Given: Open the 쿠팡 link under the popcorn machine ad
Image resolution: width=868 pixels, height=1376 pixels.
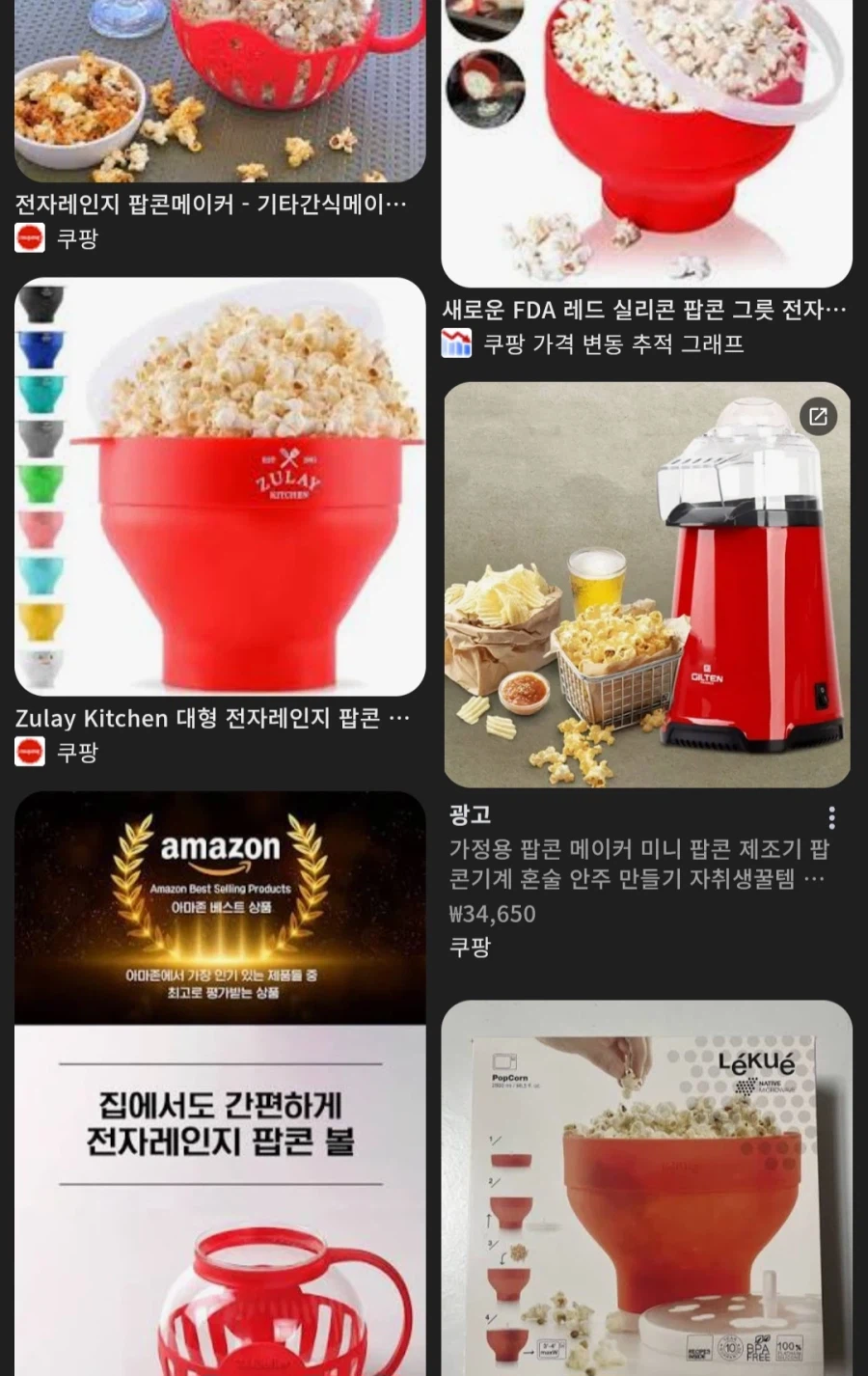Looking at the screenshot, I should tap(470, 948).
